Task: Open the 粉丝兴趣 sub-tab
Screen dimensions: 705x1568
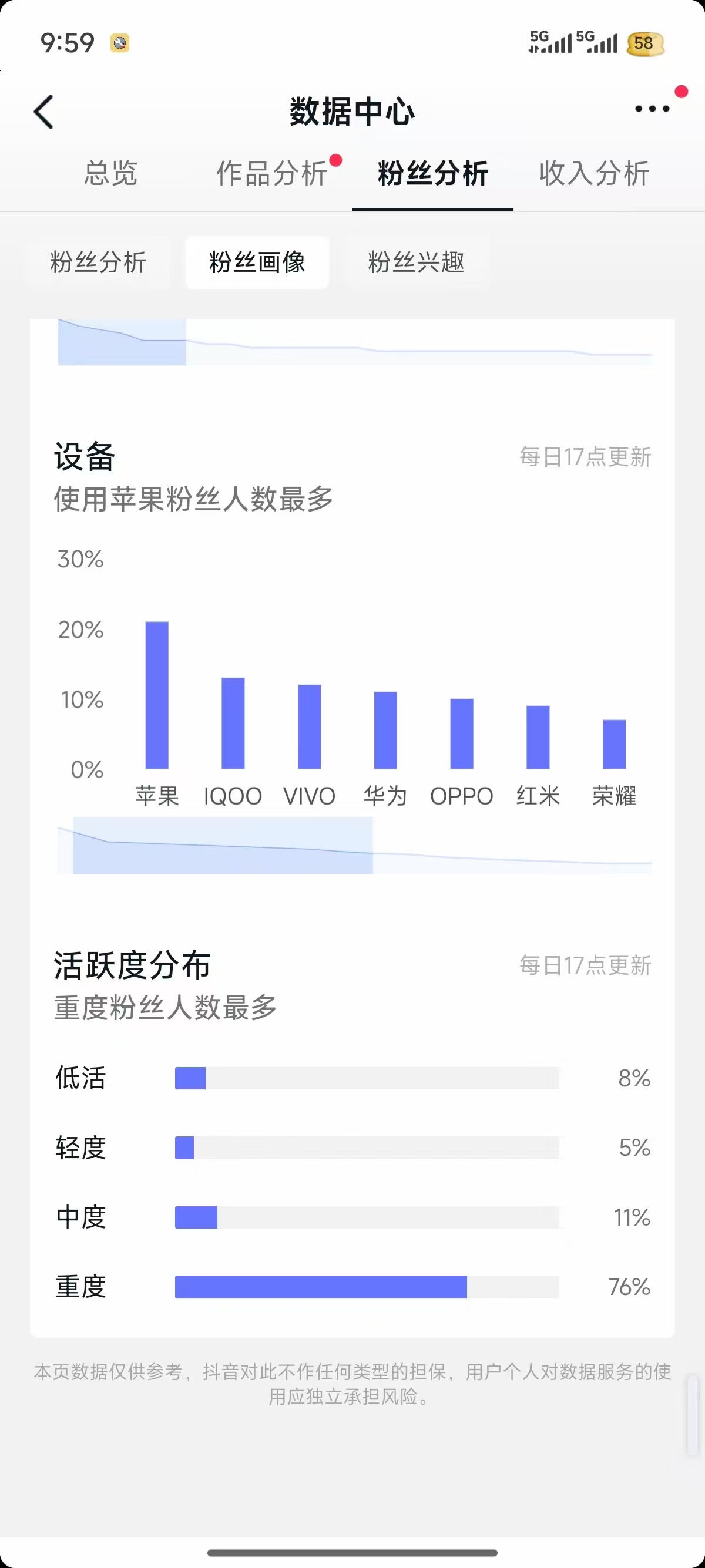Action: [x=417, y=263]
